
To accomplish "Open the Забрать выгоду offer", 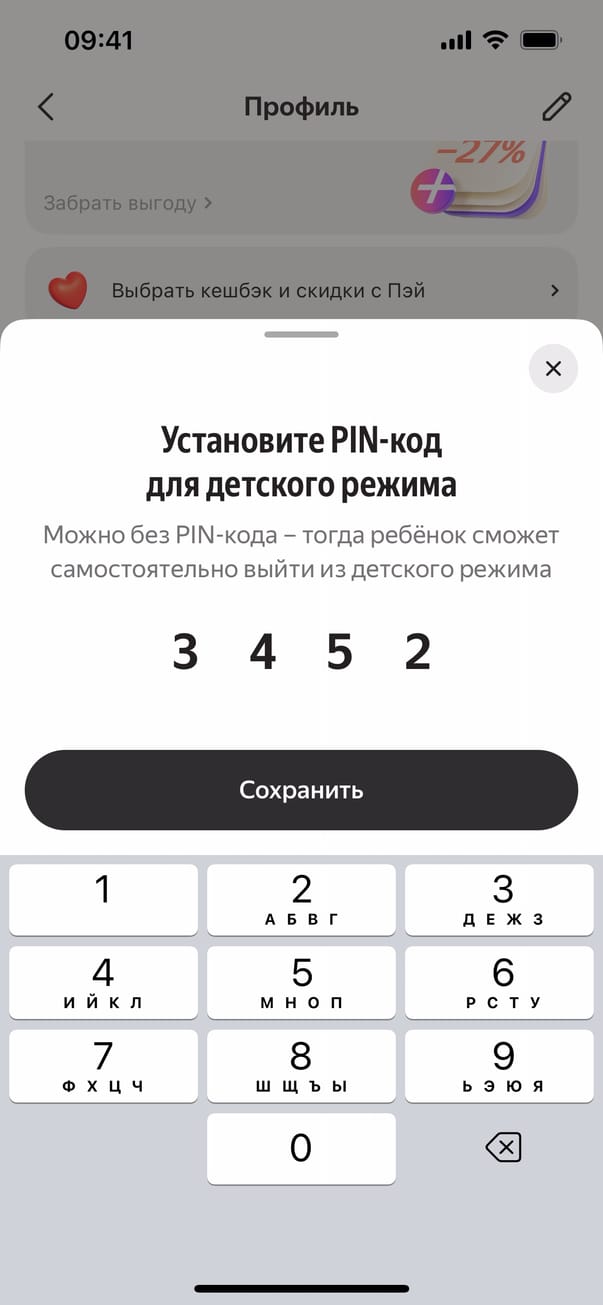I will [x=128, y=203].
